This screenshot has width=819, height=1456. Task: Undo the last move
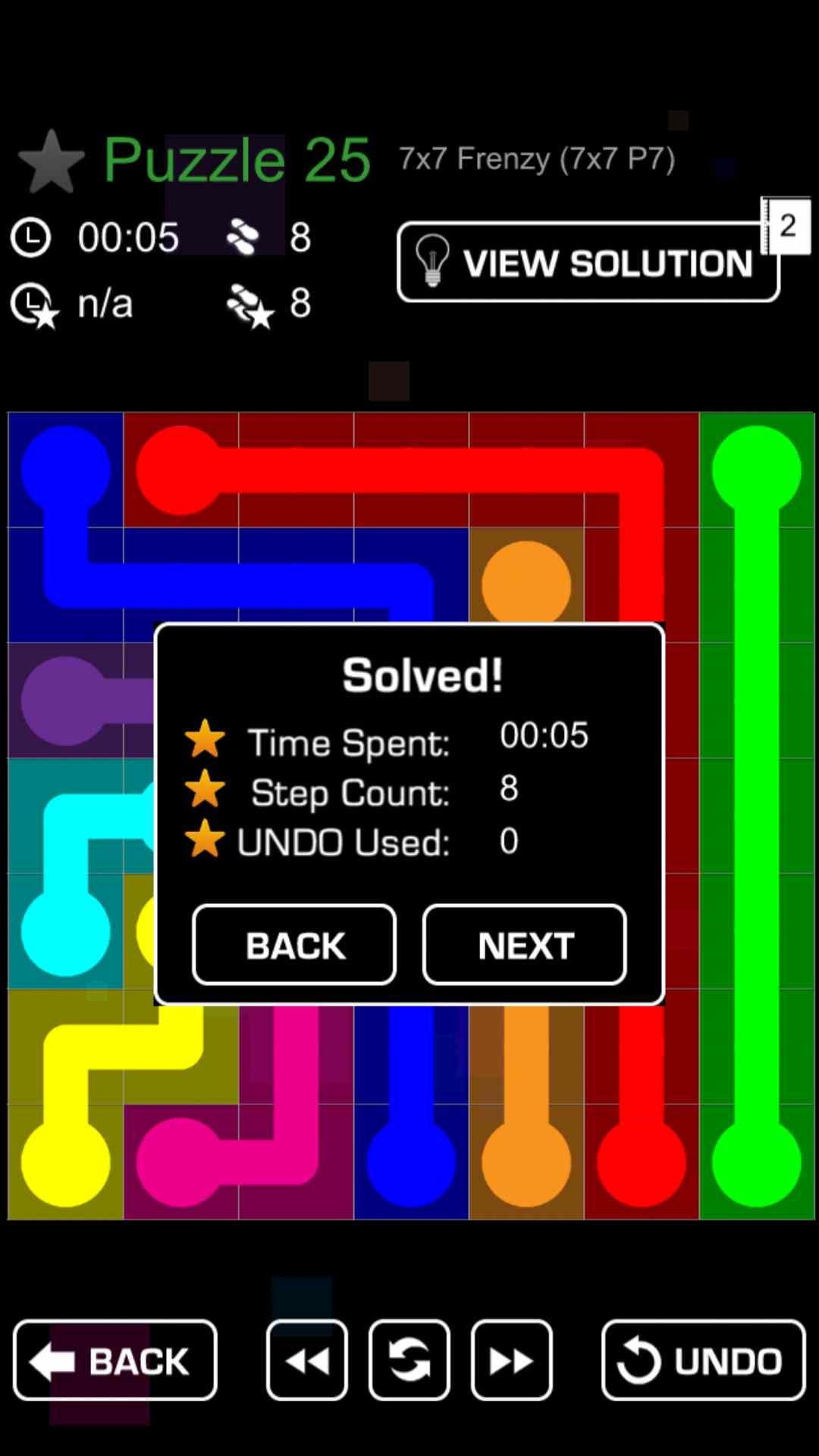[x=703, y=1360]
